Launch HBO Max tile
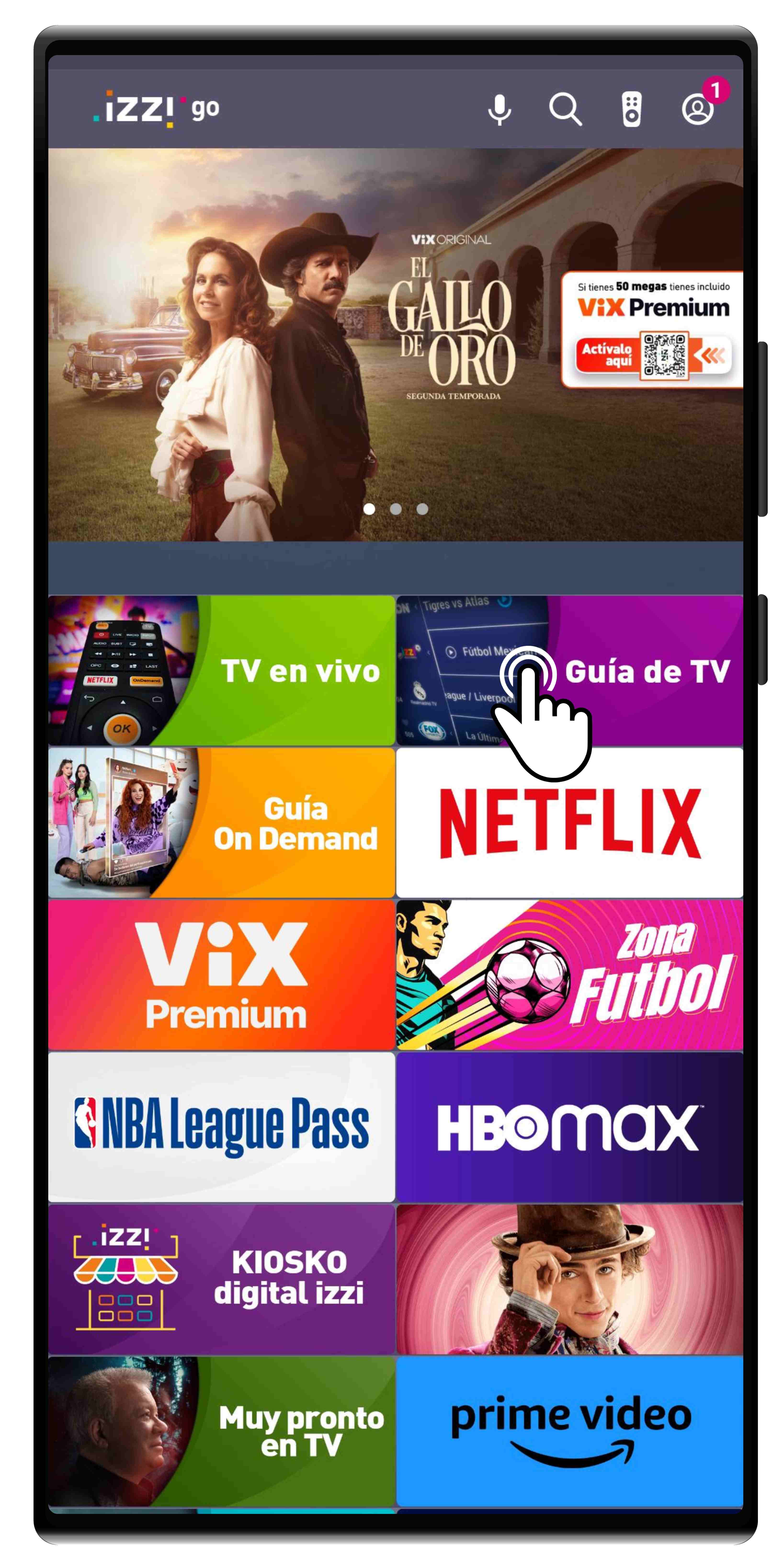 coord(569,1126)
